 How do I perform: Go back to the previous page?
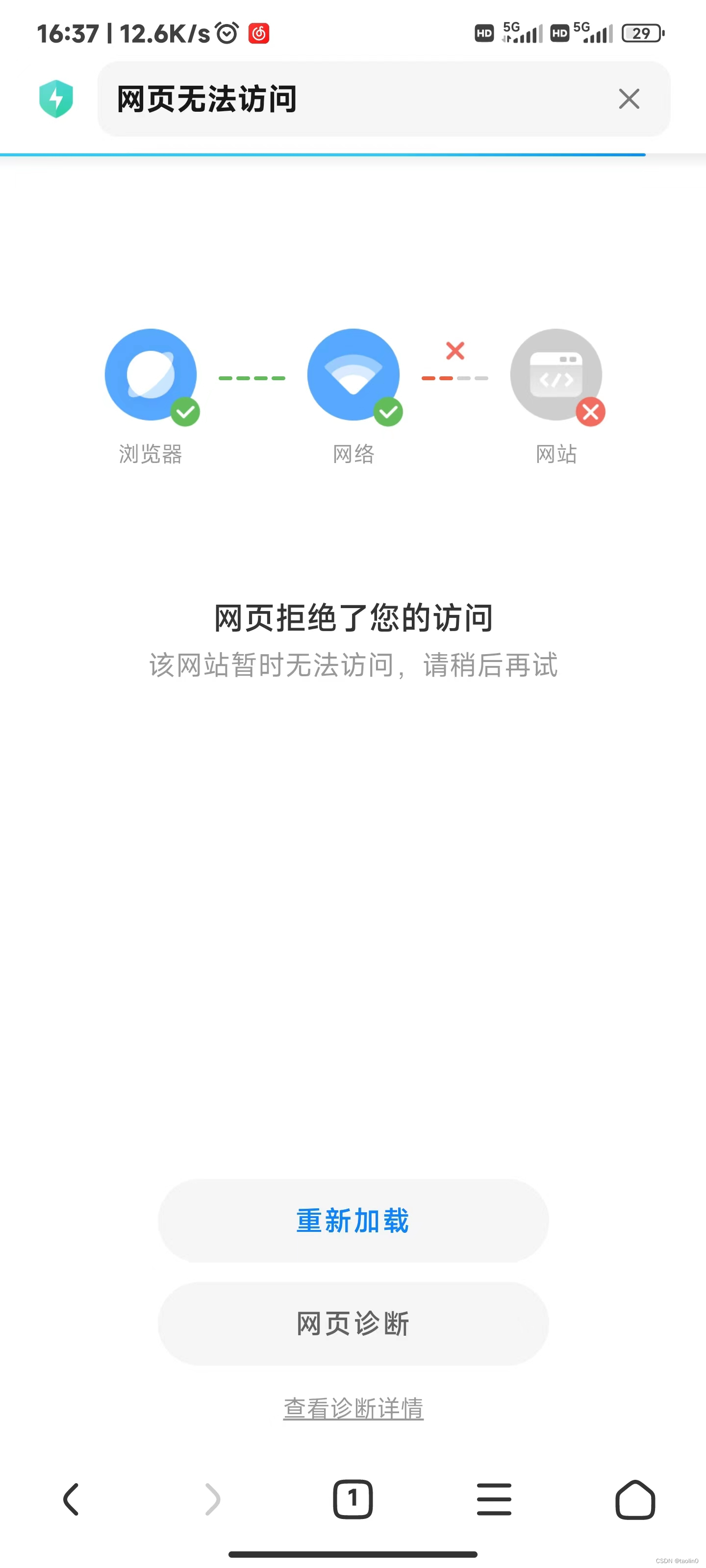(71, 1498)
